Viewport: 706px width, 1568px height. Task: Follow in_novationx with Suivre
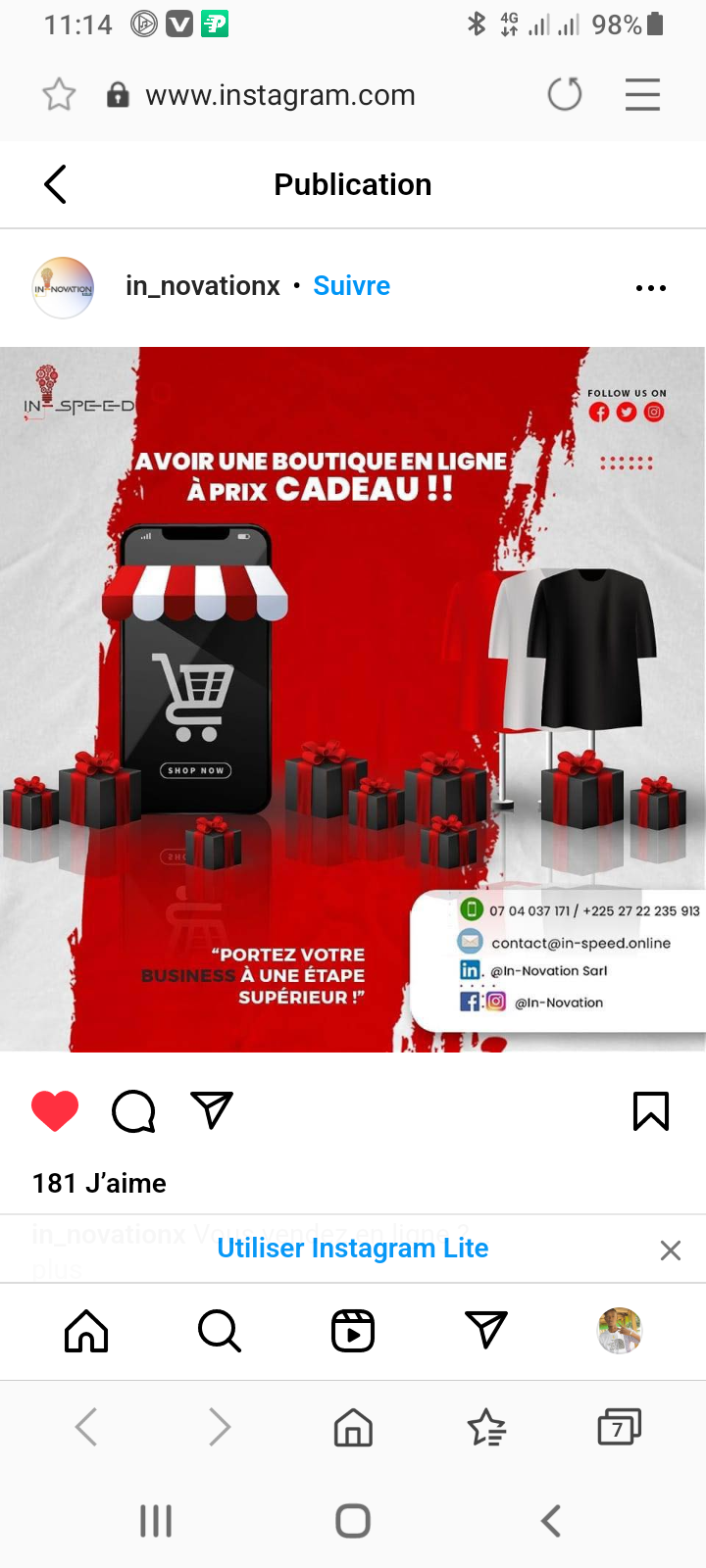coord(352,285)
